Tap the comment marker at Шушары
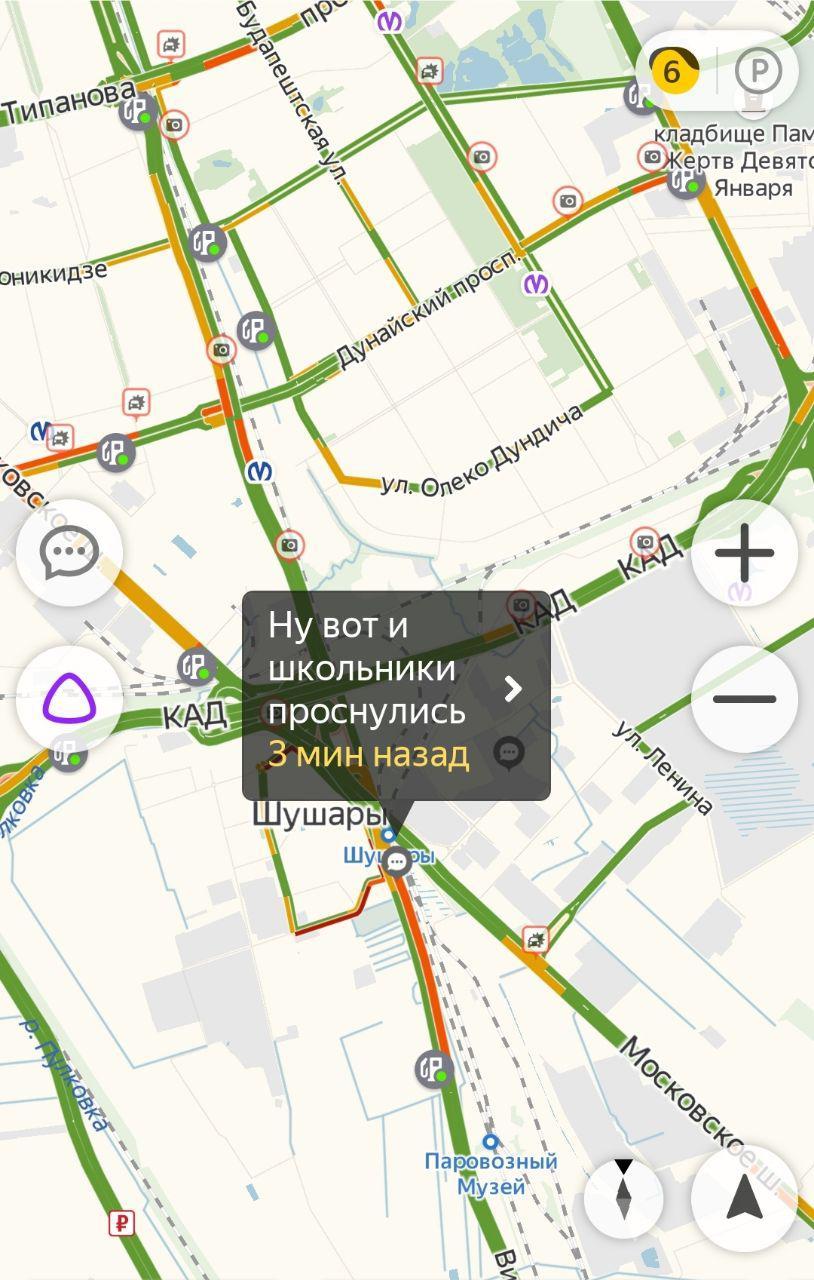Viewport: 814px width, 1280px height. [397, 861]
